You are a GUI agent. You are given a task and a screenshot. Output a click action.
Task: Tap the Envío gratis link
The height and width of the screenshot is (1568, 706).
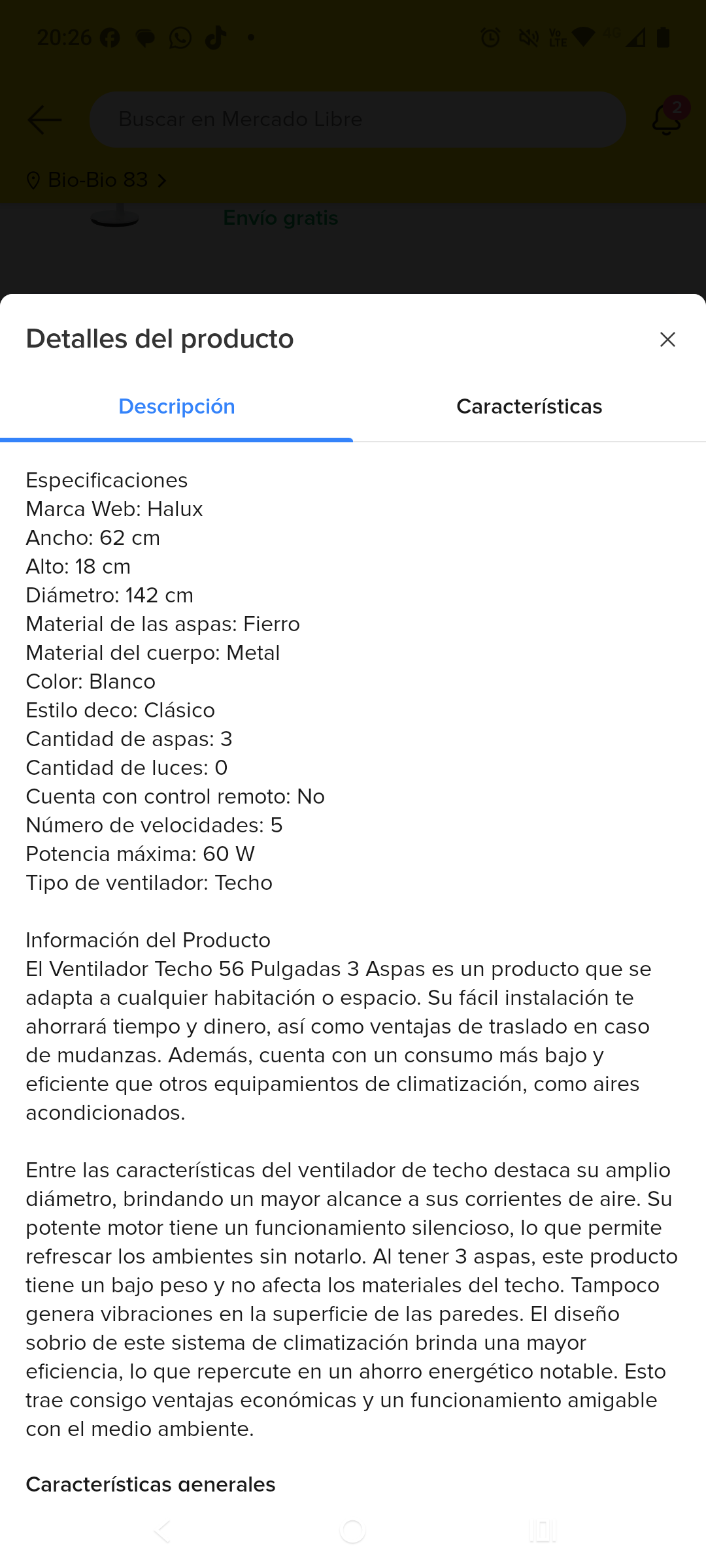pos(280,218)
